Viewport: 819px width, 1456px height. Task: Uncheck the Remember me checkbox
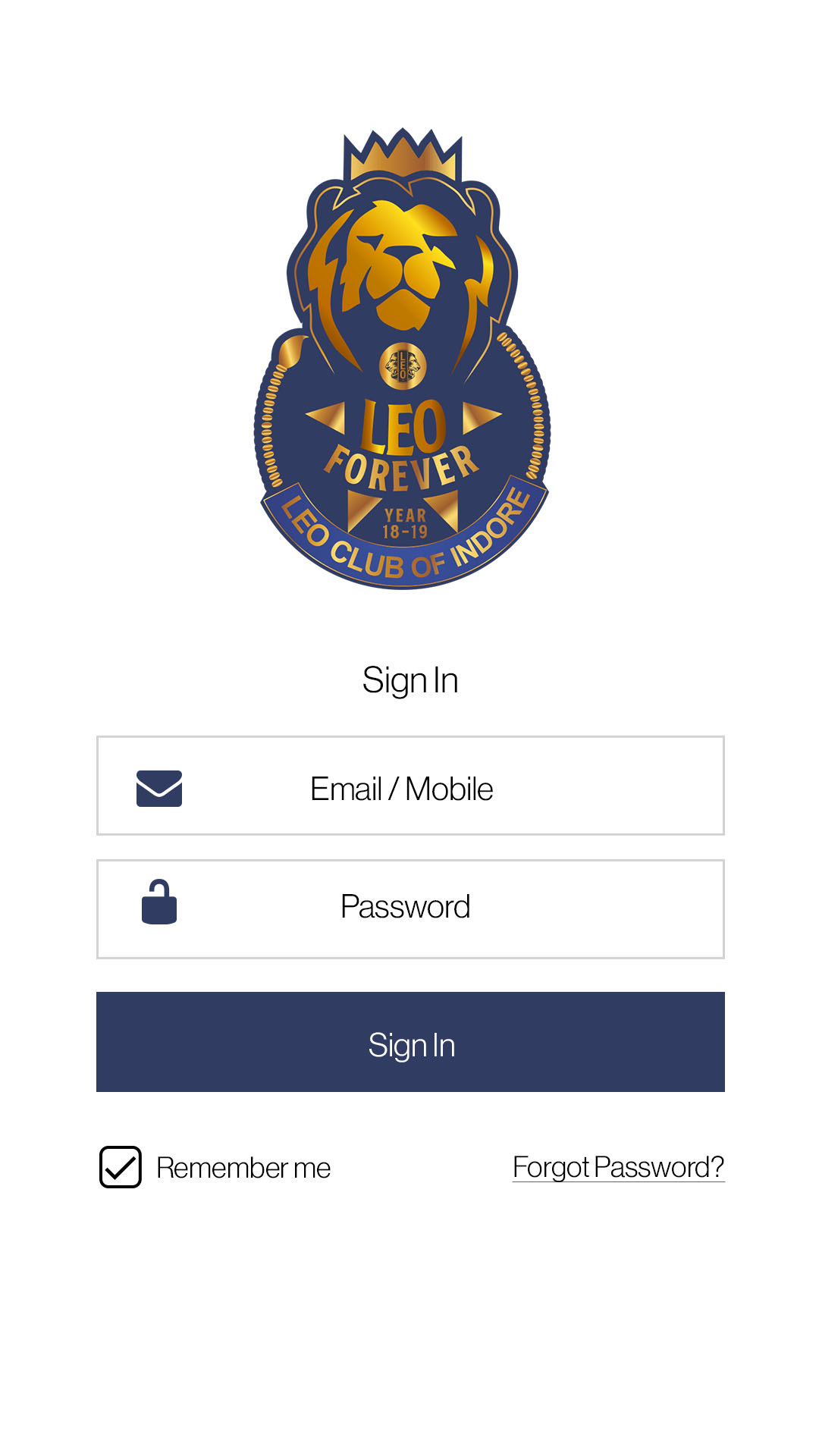click(x=121, y=1167)
